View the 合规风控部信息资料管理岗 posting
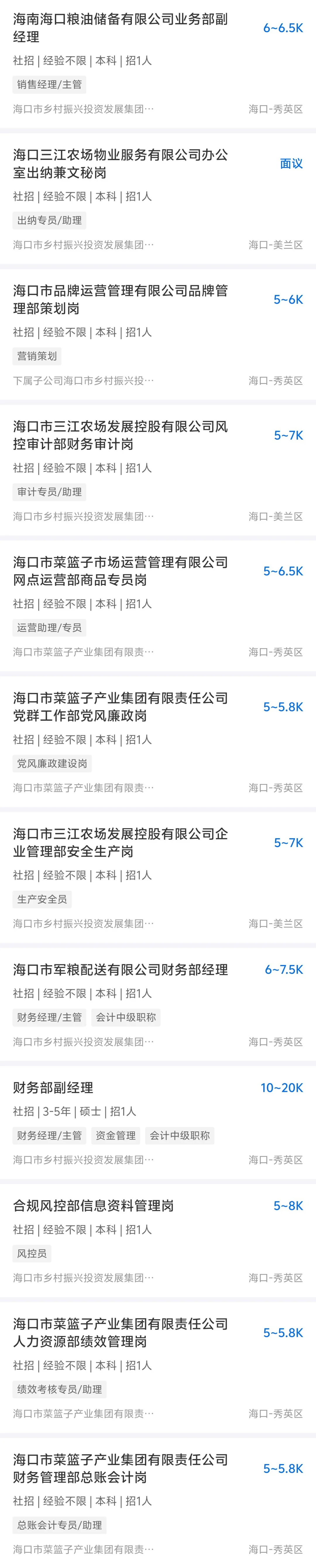316x1568 pixels. pyautogui.click(x=158, y=1241)
